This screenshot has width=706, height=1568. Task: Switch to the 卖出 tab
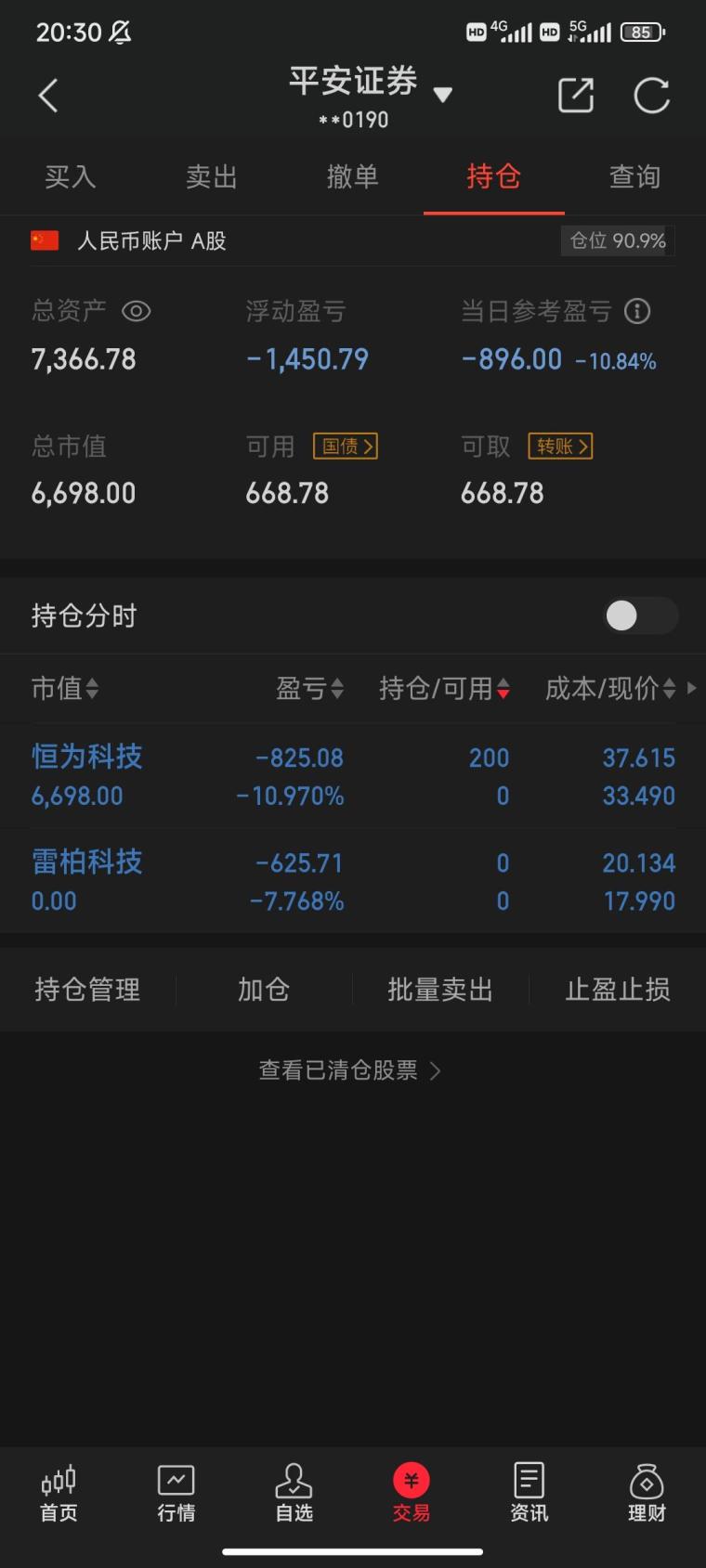coord(212,176)
